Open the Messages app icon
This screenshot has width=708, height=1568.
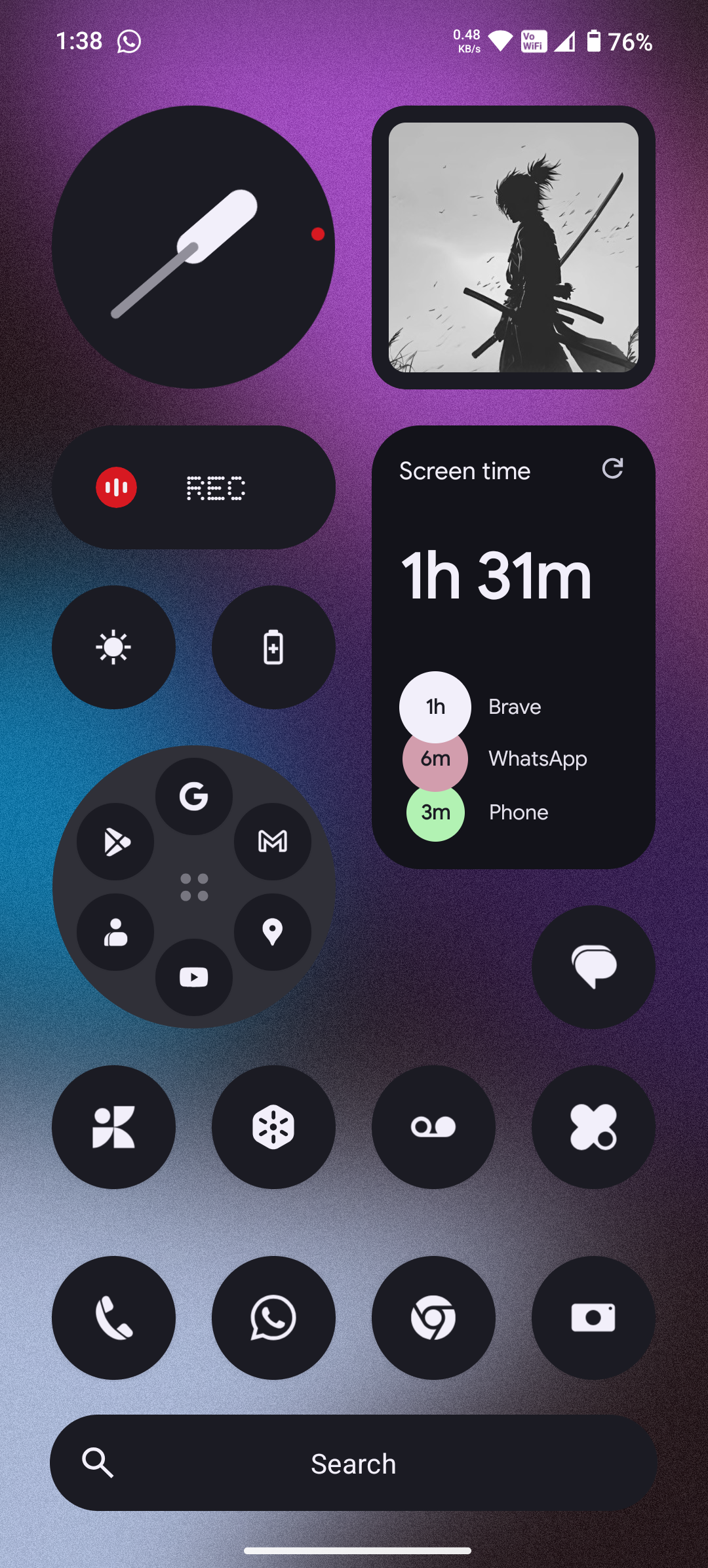click(x=593, y=967)
